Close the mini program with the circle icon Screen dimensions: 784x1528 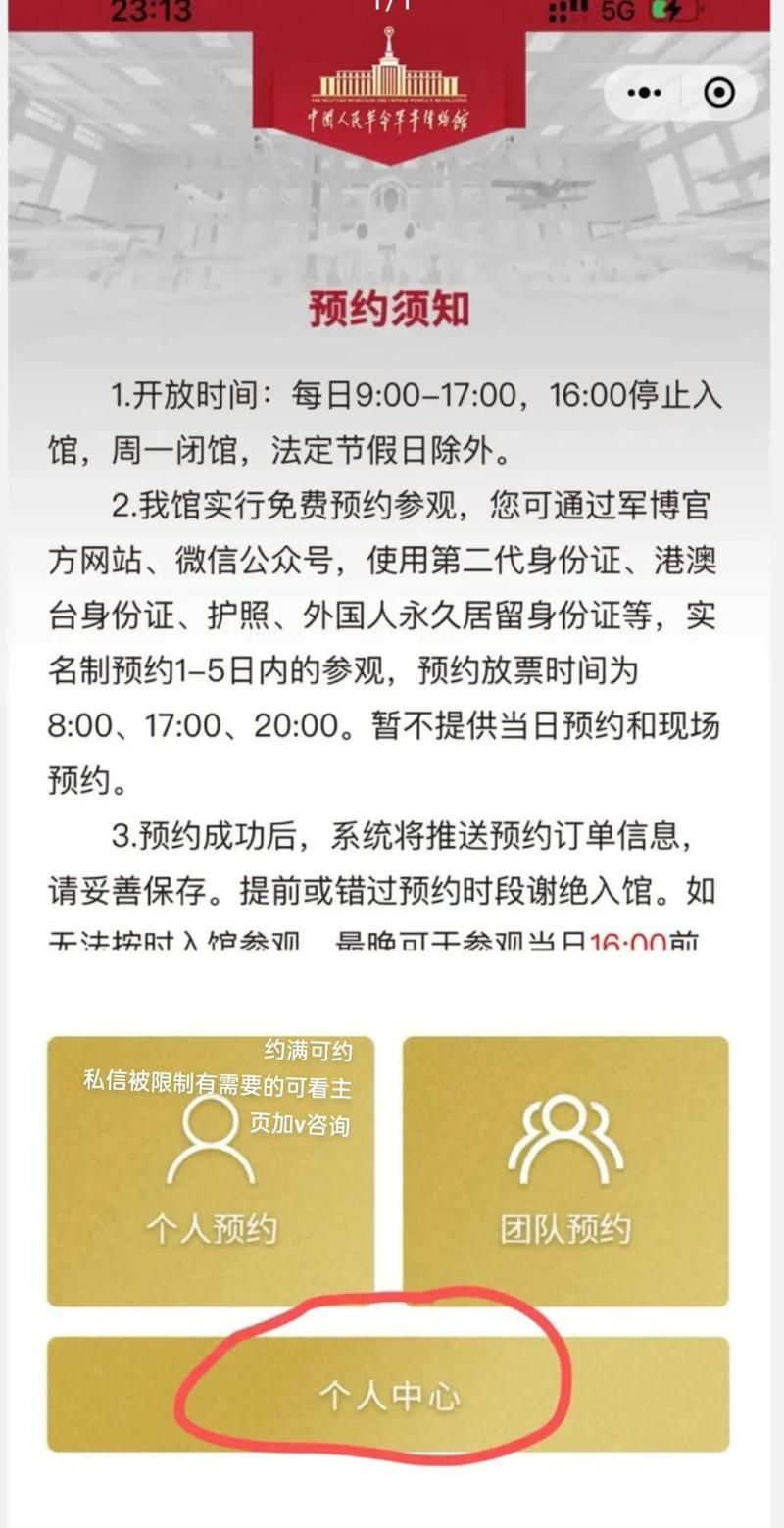pos(719,93)
